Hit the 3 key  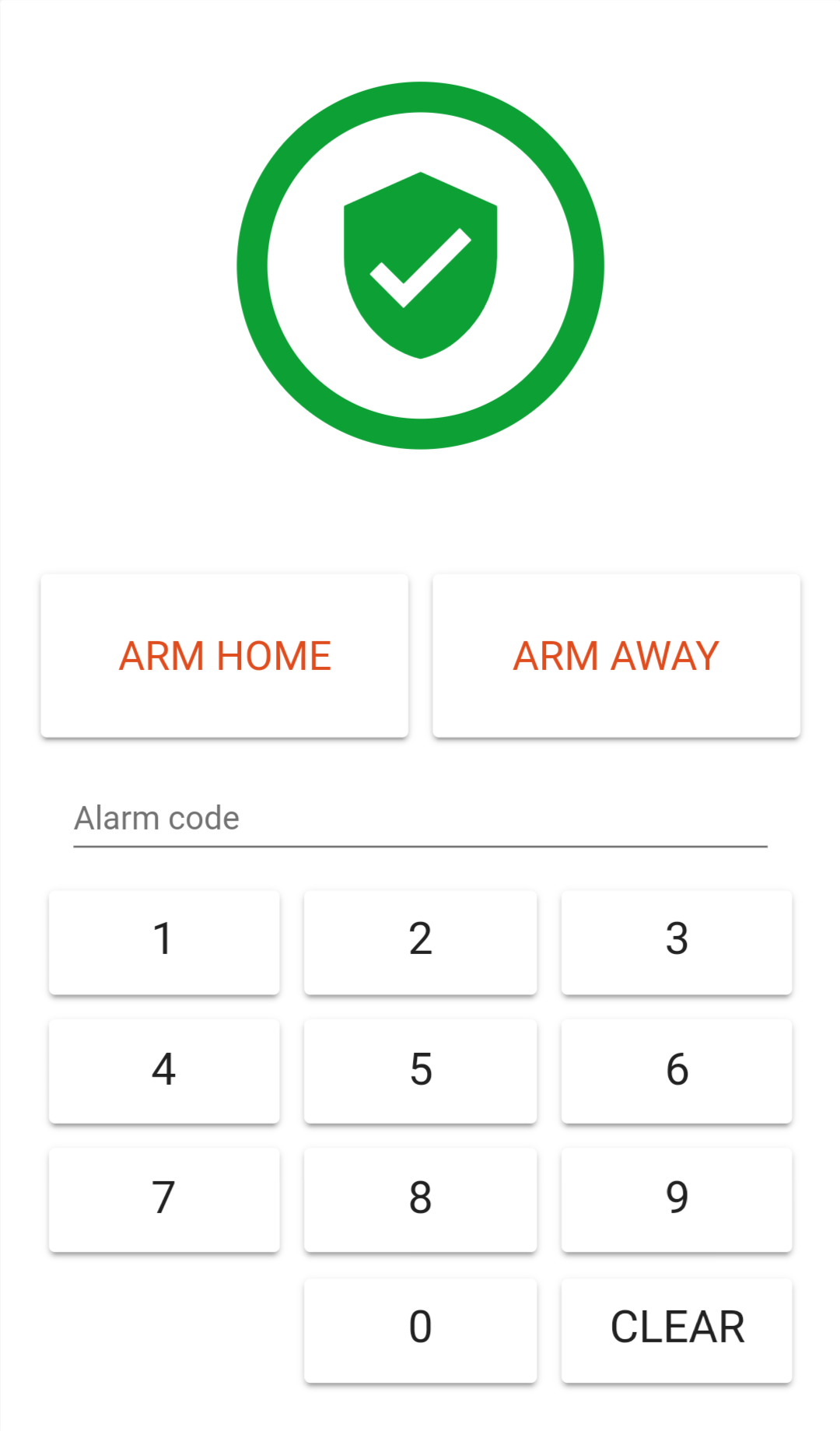click(677, 942)
